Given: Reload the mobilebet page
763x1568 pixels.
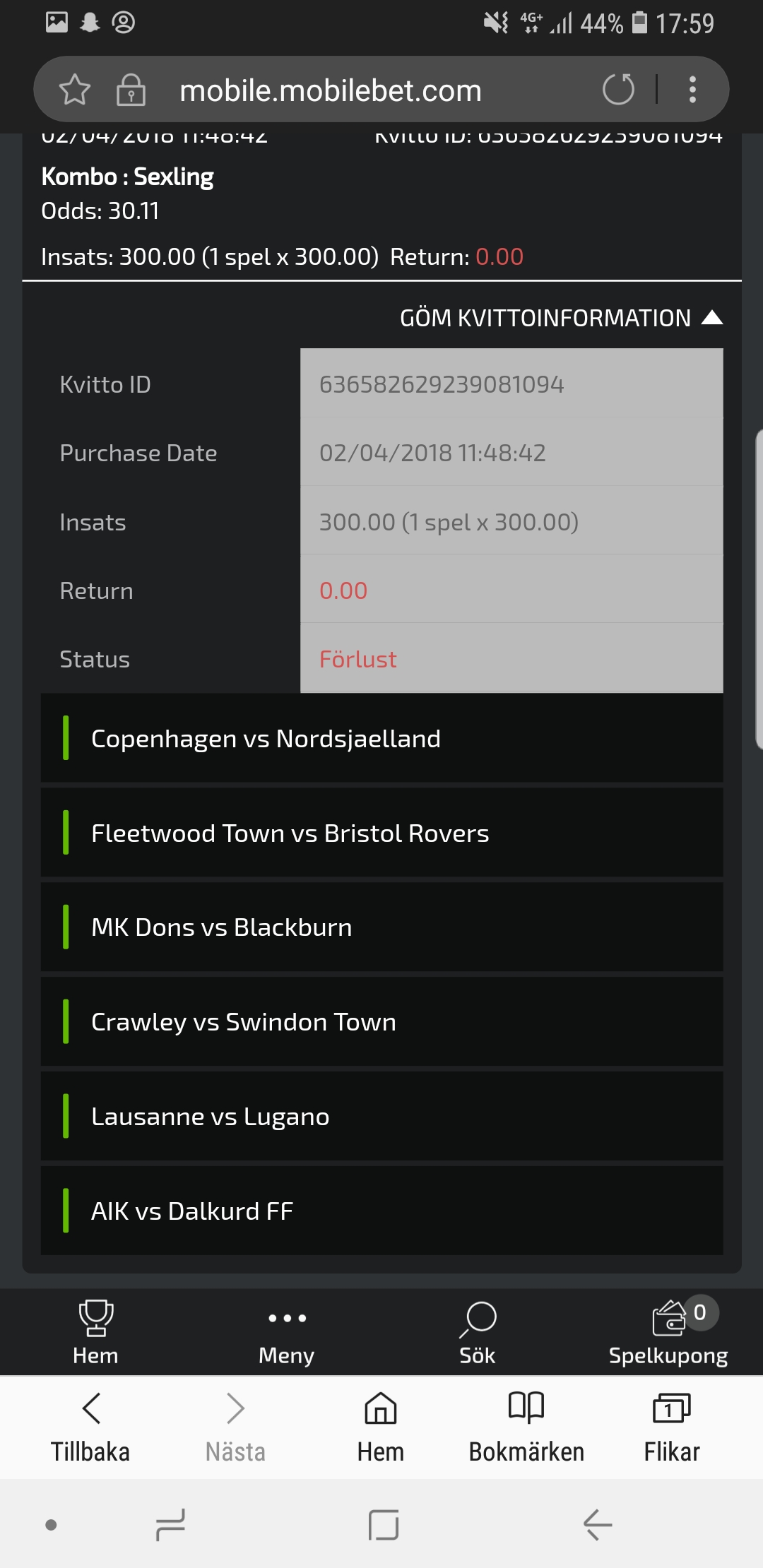Looking at the screenshot, I should [x=618, y=90].
